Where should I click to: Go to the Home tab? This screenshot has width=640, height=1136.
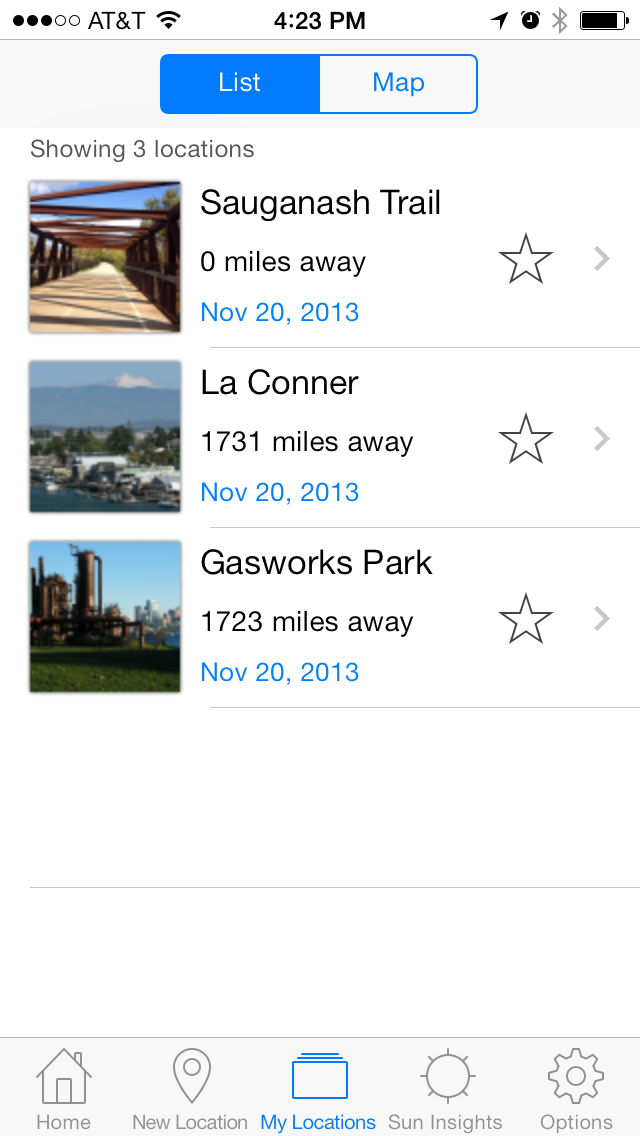[x=64, y=1089]
